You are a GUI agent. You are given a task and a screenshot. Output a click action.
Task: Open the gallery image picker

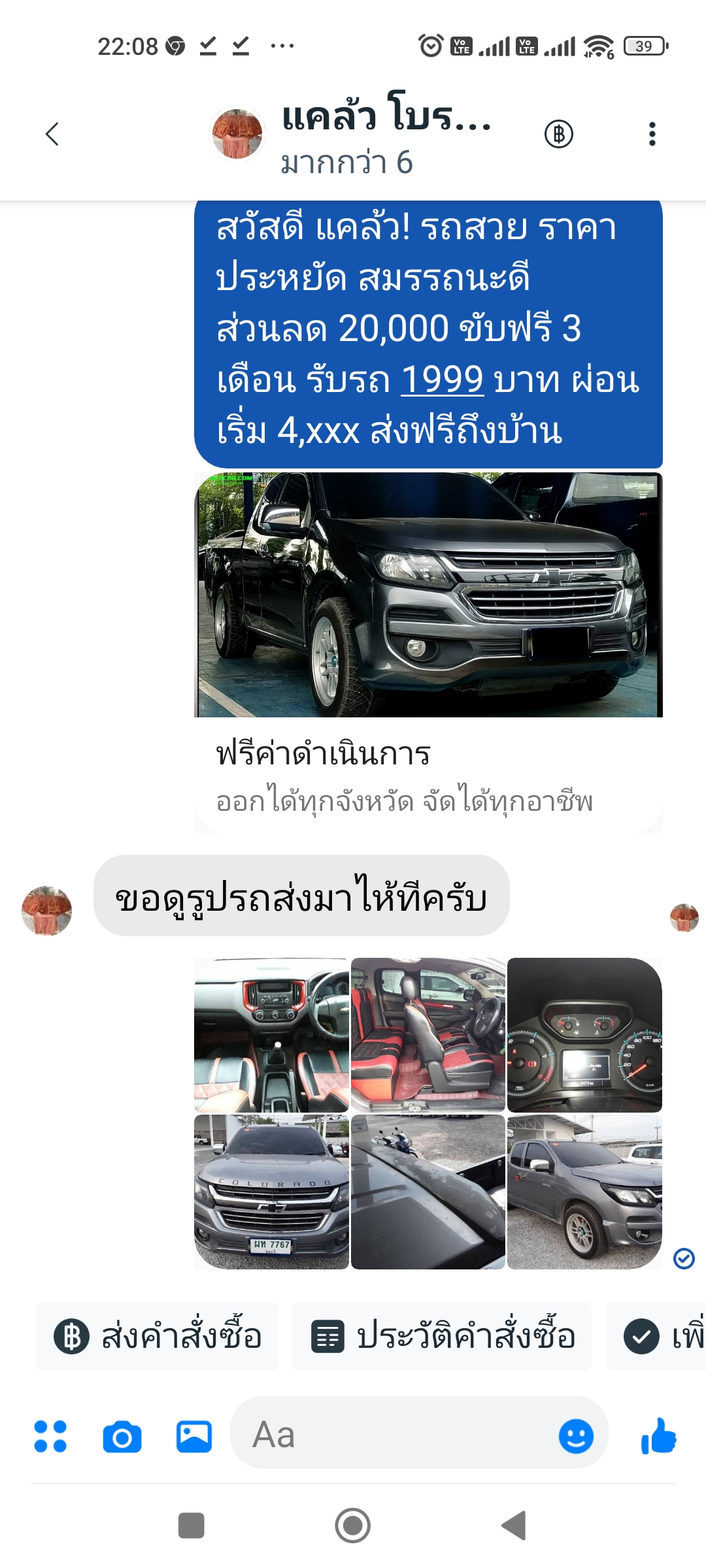pyautogui.click(x=194, y=1436)
